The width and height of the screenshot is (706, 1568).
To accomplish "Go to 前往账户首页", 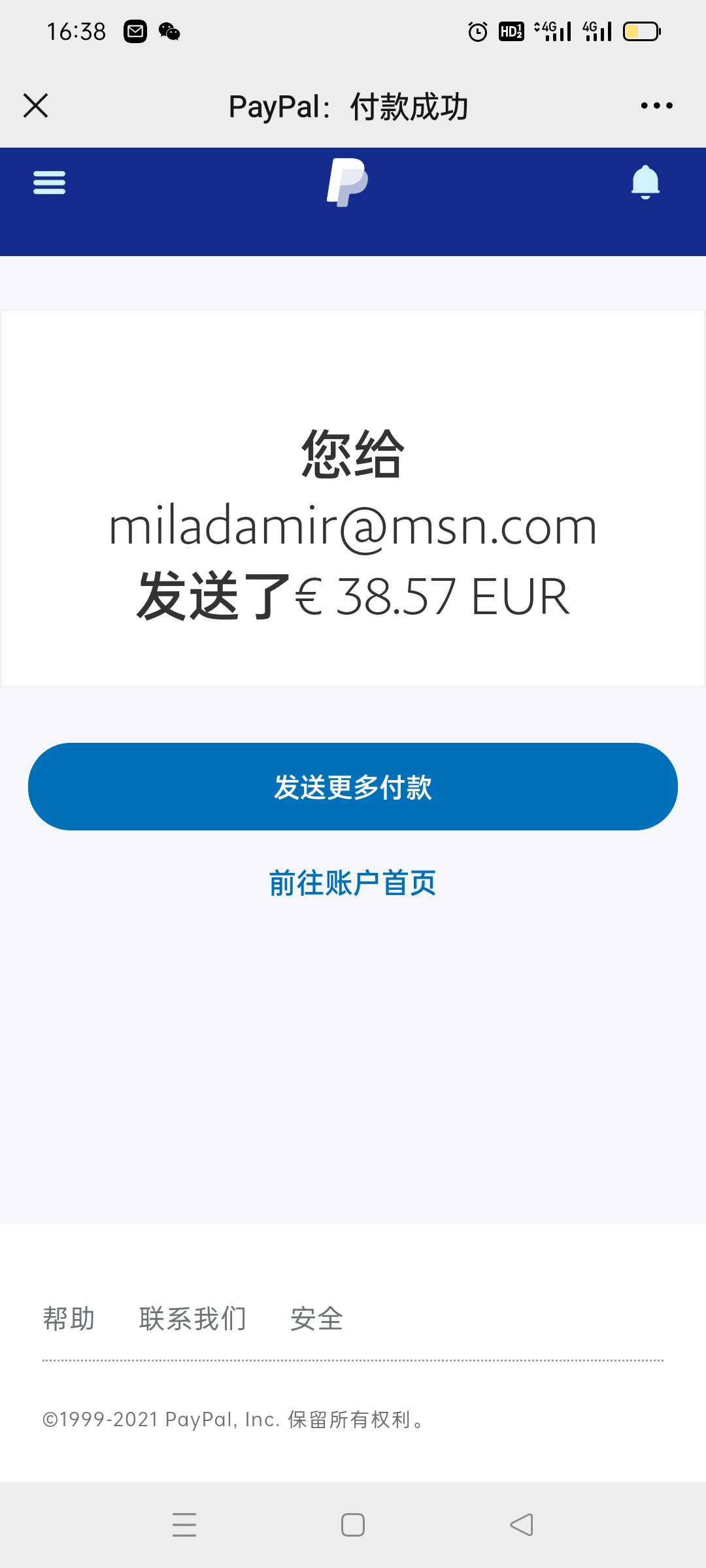I will (x=353, y=883).
